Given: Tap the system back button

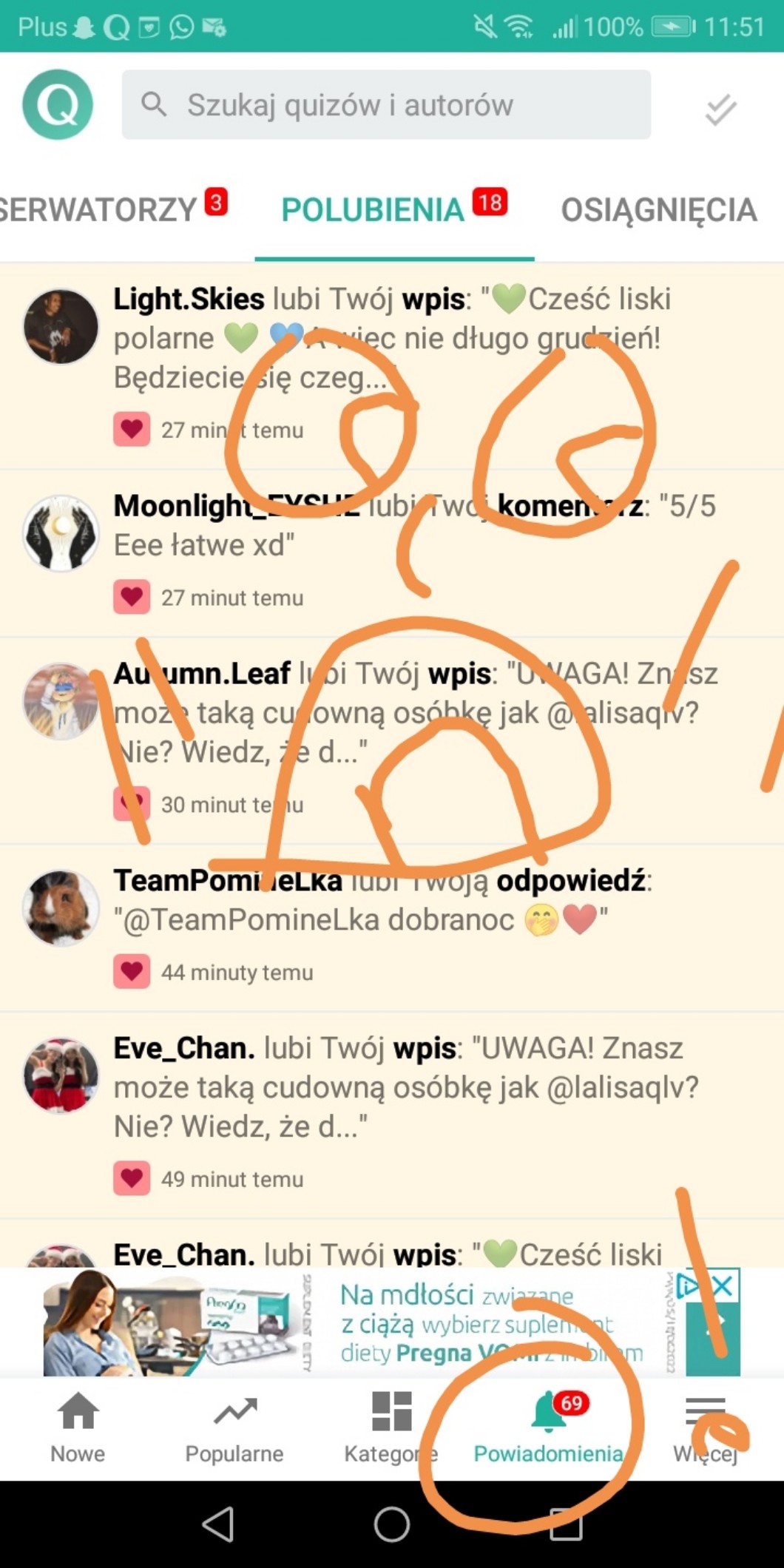Looking at the screenshot, I should pyautogui.click(x=218, y=1524).
